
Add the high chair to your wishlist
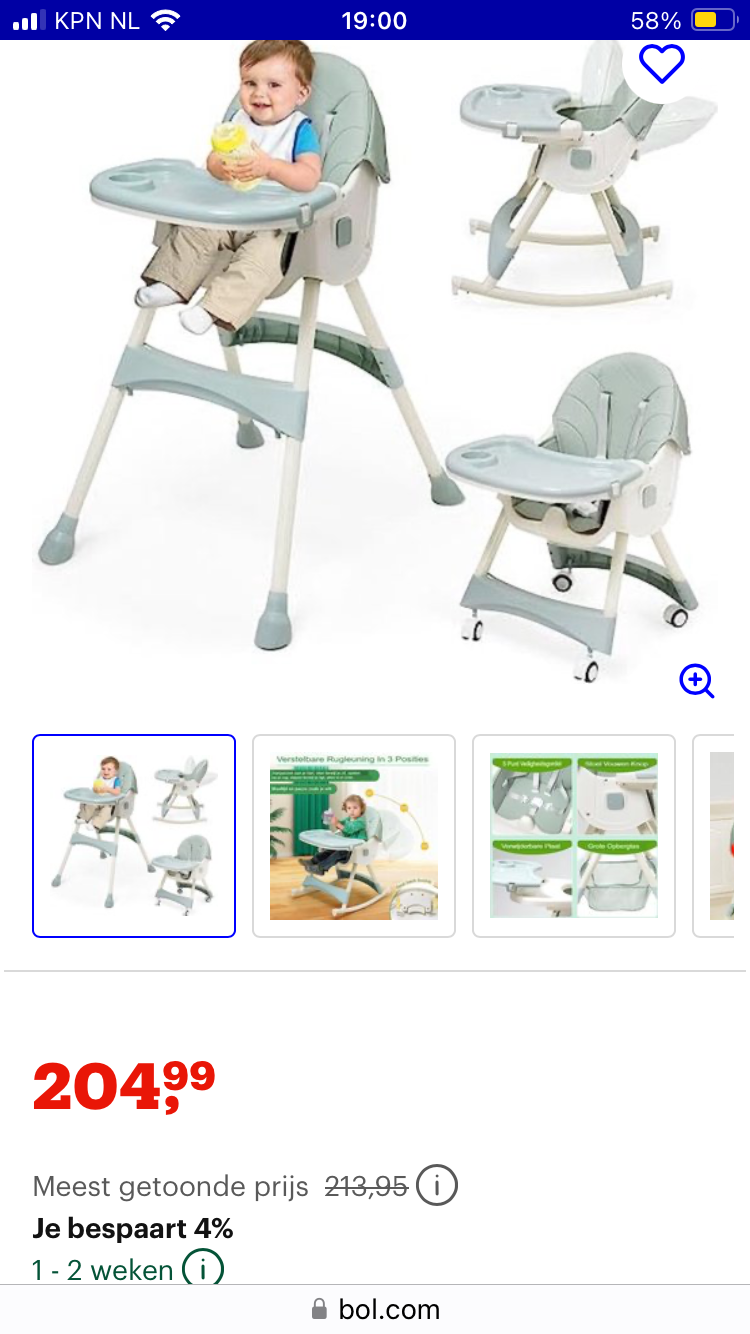click(x=661, y=64)
